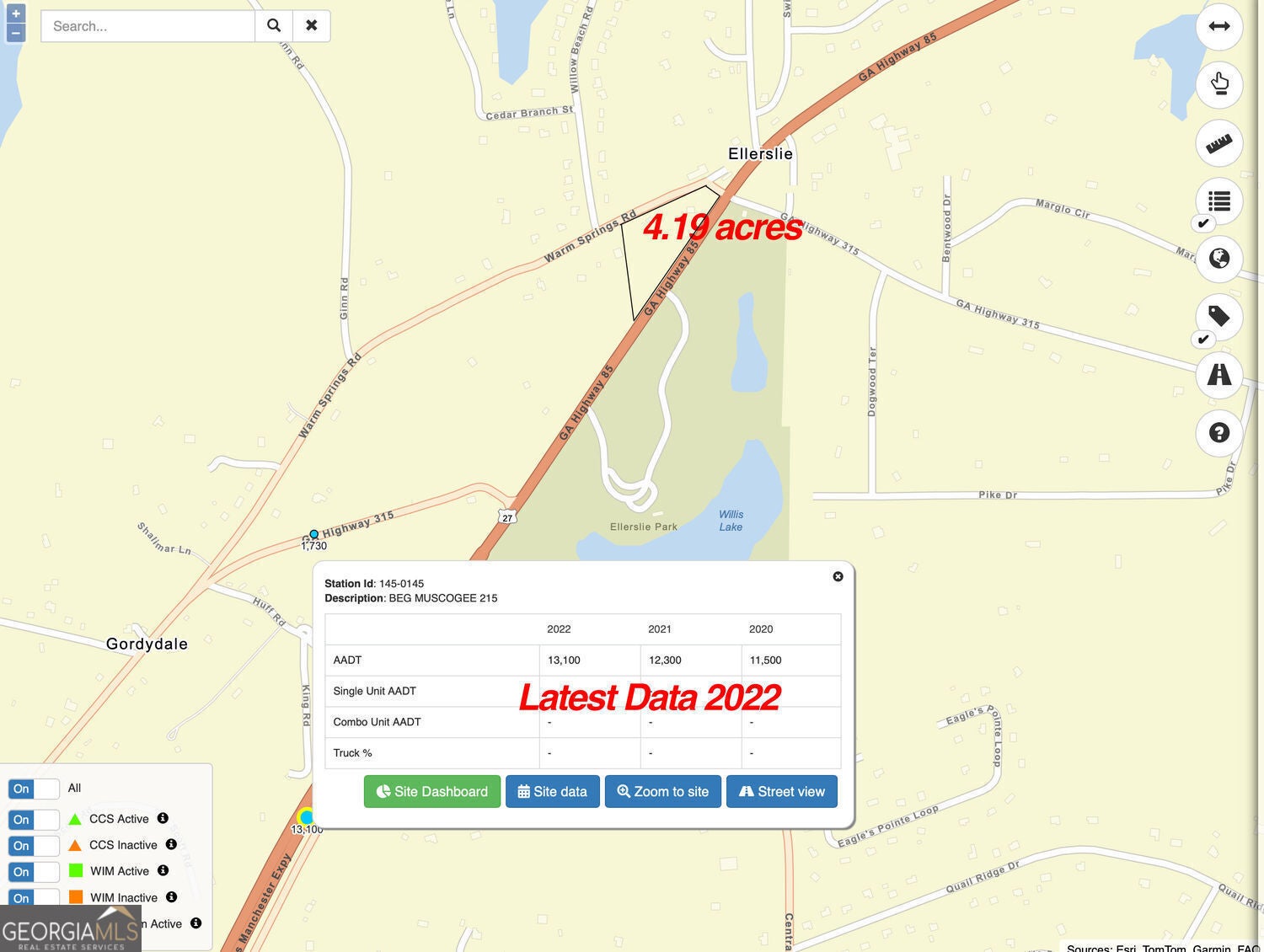Image resolution: width=1264 pixels, height=952 pixels.
Task: Toggle the WIM Active layer
Action: pos(33,871)
